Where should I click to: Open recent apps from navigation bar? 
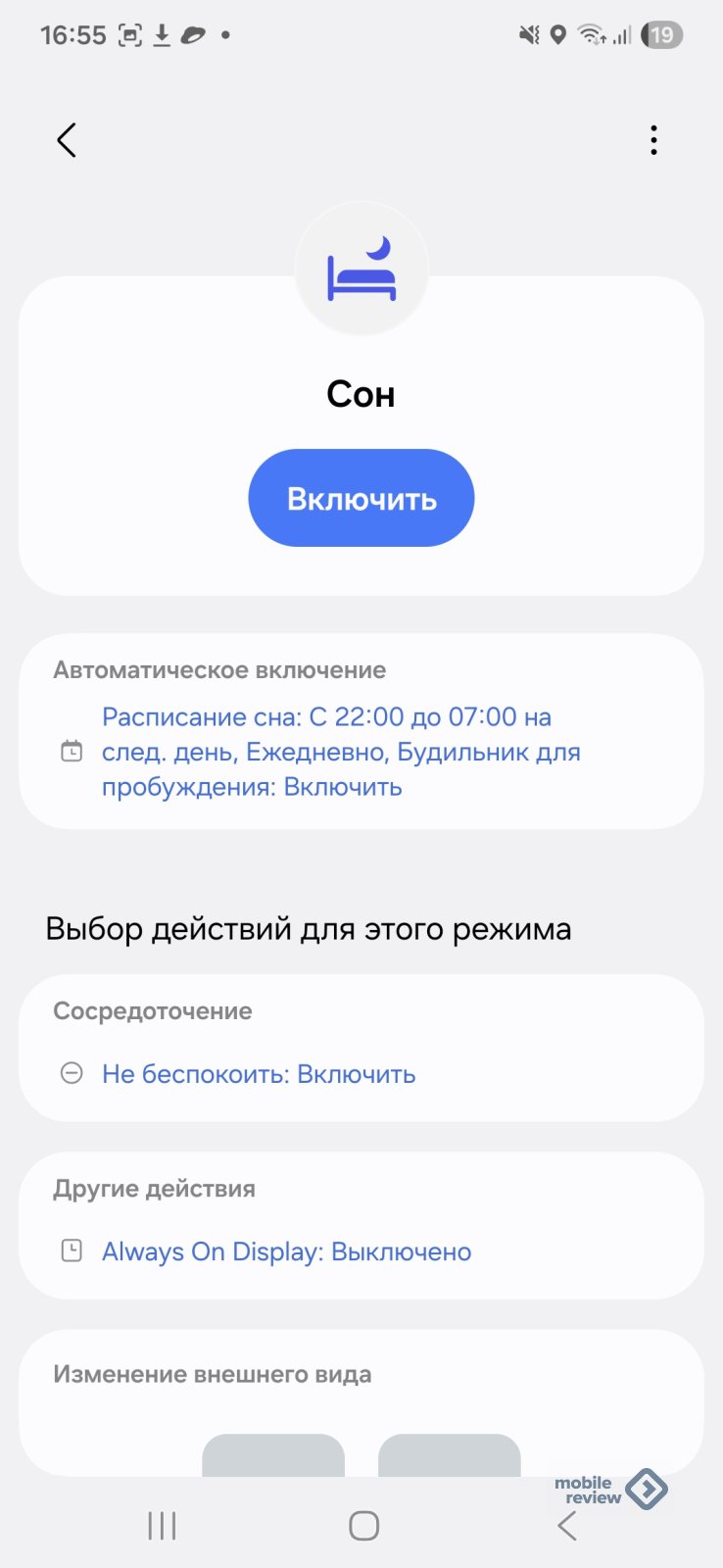(162, 1525)
